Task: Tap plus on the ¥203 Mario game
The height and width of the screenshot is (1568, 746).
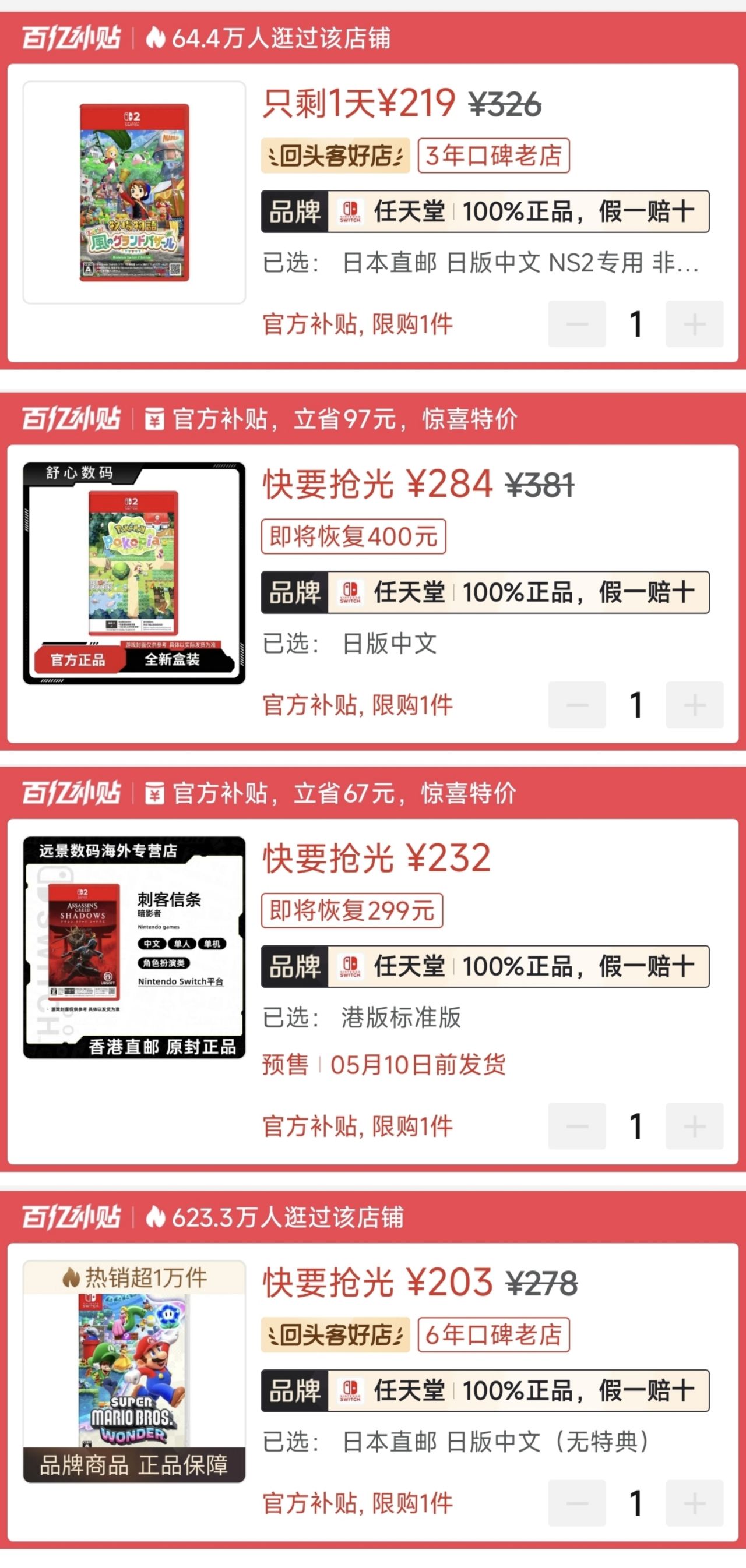Action: 694,1503
